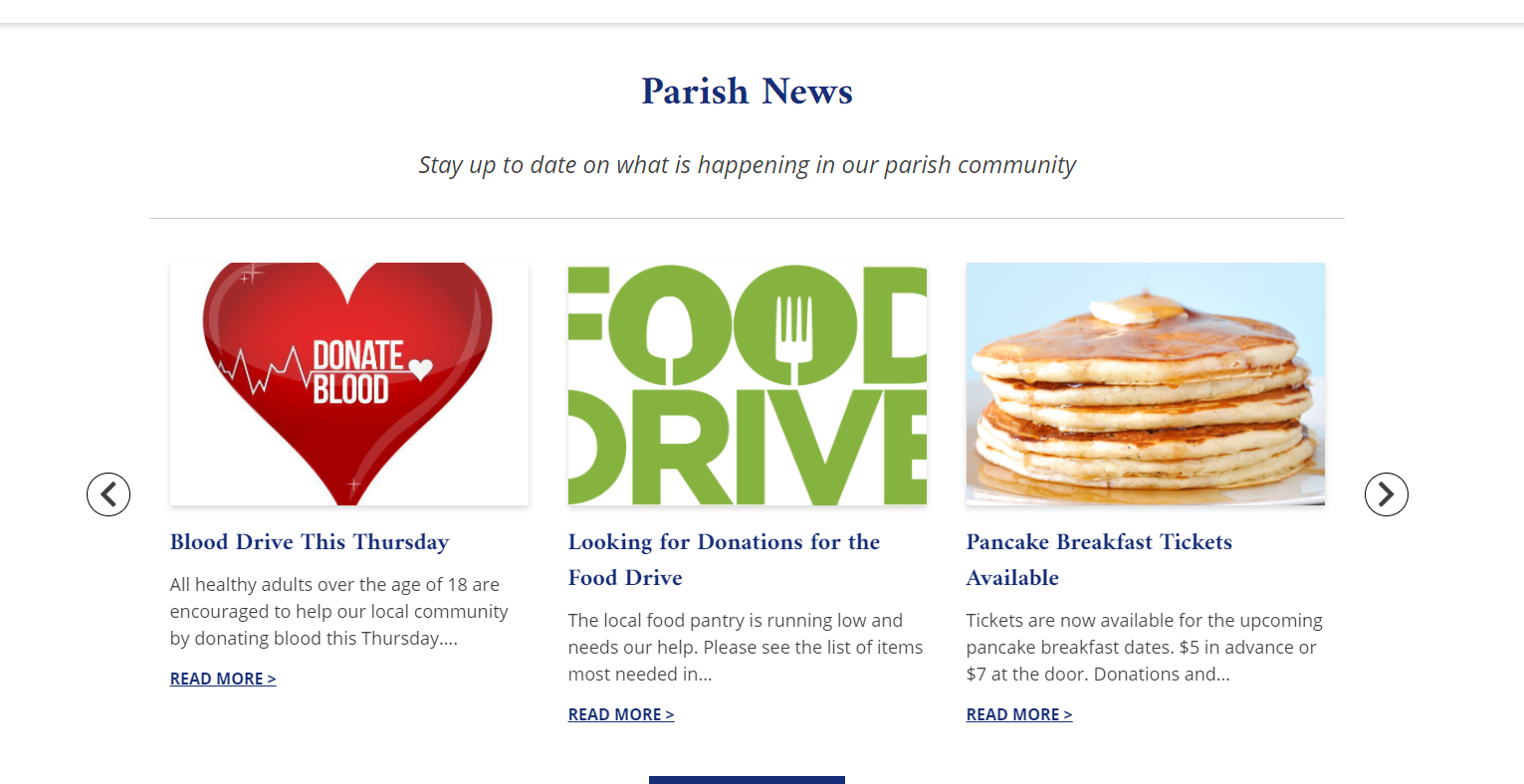The height and width of the screenshot is (784, 1524).
Task: Read more about the Blood Drive
Action: tap(223, 679)
